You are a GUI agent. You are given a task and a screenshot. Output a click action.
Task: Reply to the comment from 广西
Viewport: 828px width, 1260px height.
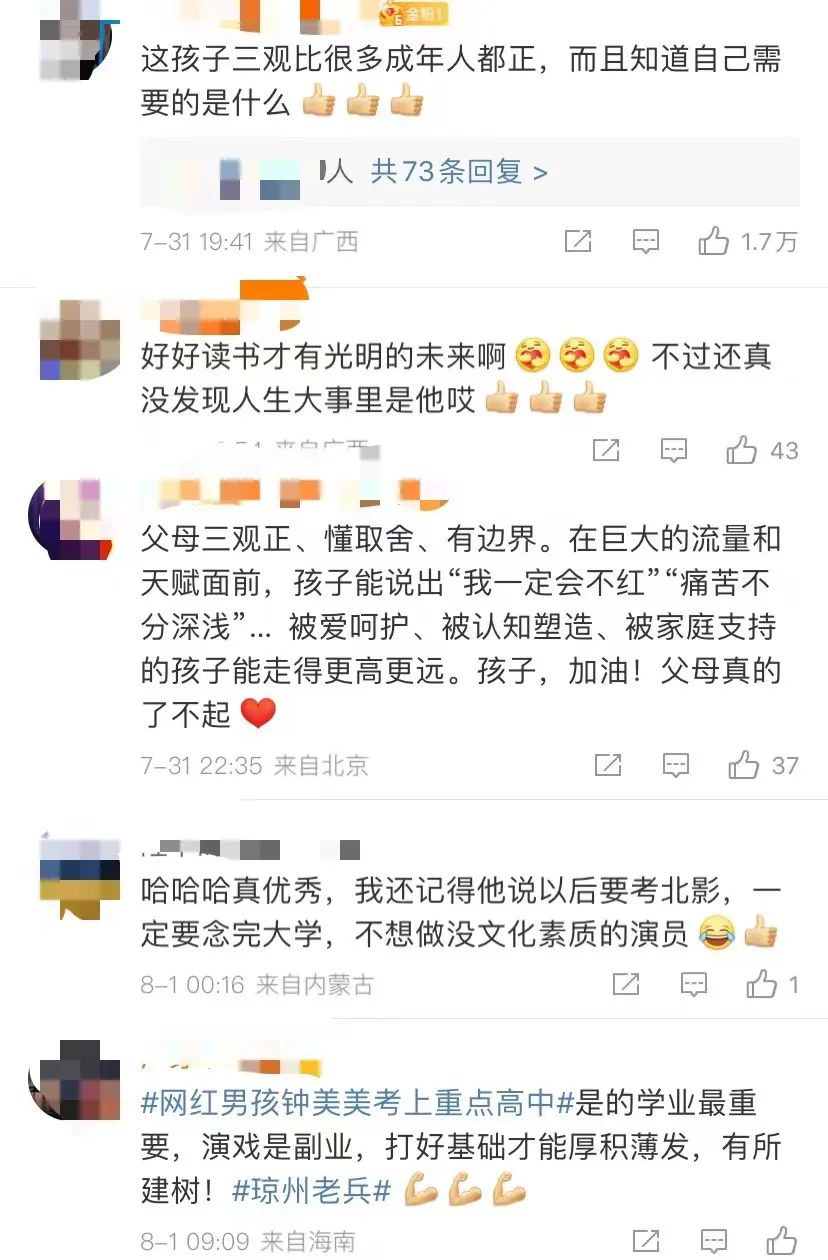tap(646, 241)
